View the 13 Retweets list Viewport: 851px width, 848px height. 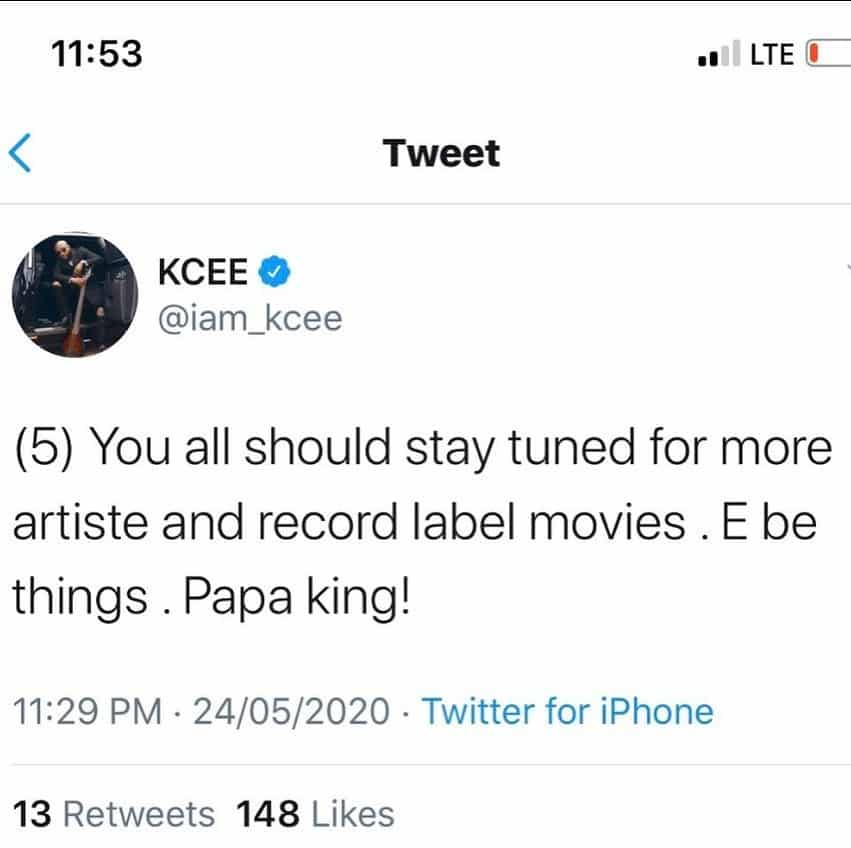pos(116,814)
